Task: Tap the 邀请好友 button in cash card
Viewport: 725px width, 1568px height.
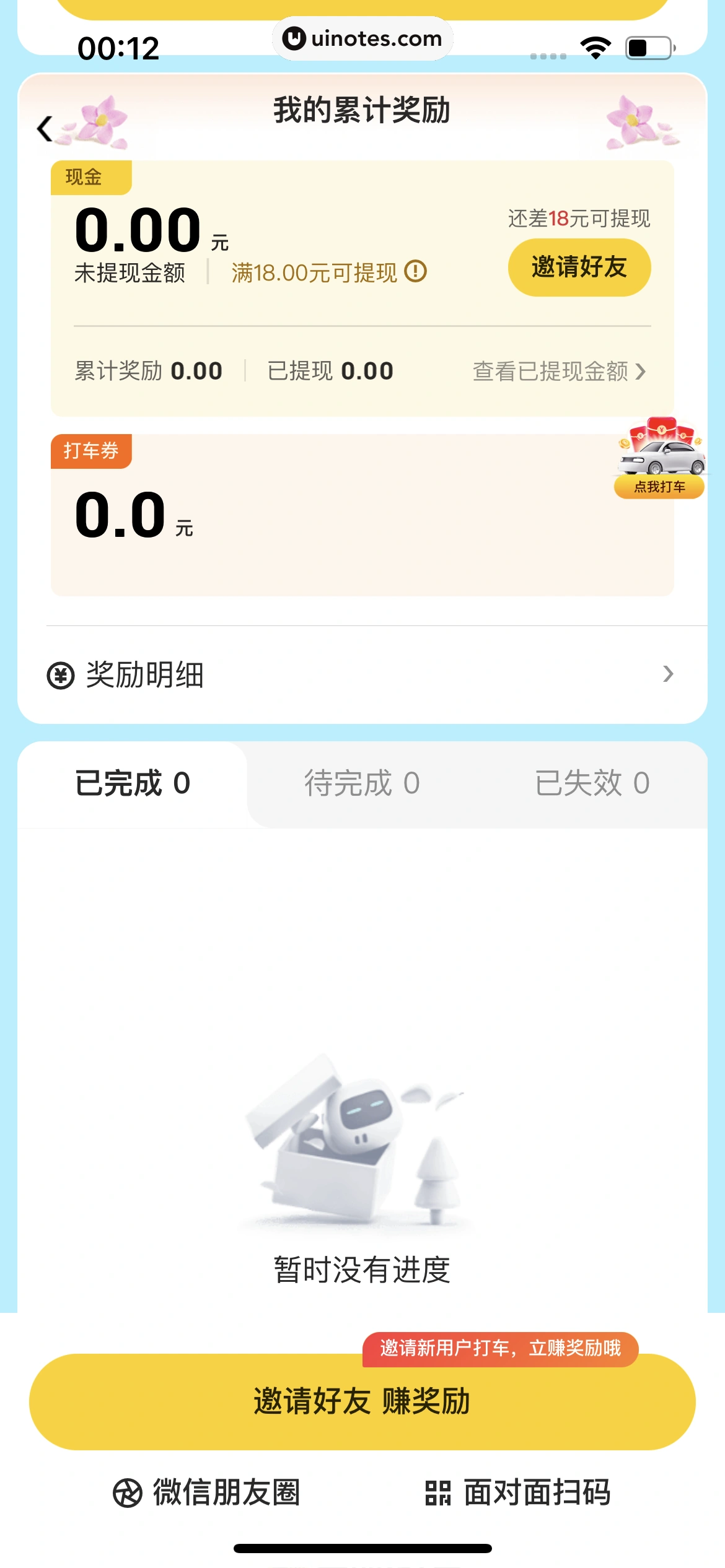Action: 579,268
